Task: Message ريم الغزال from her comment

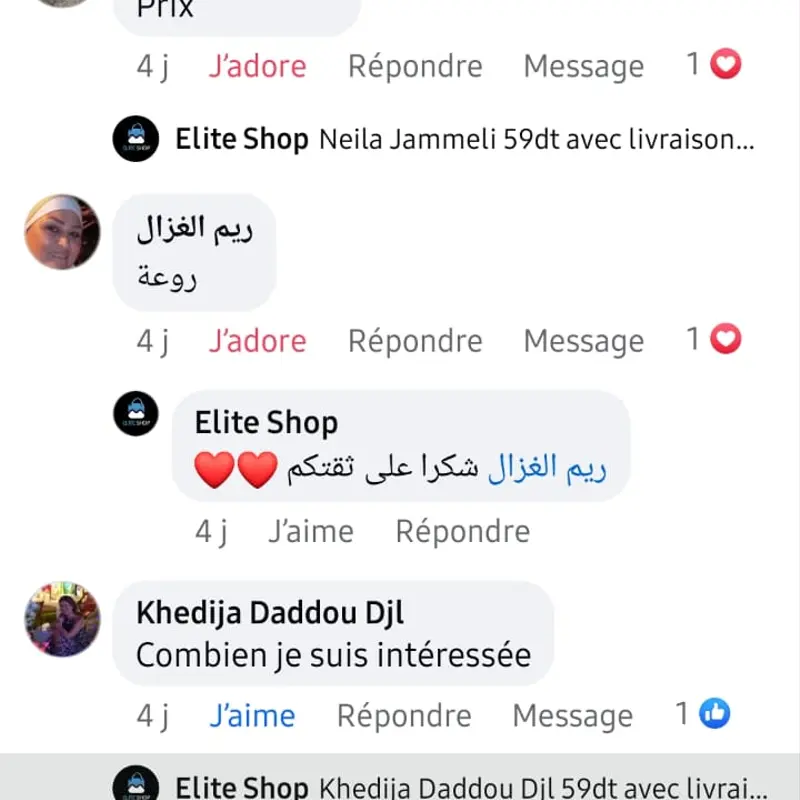Action: (583, 341)
